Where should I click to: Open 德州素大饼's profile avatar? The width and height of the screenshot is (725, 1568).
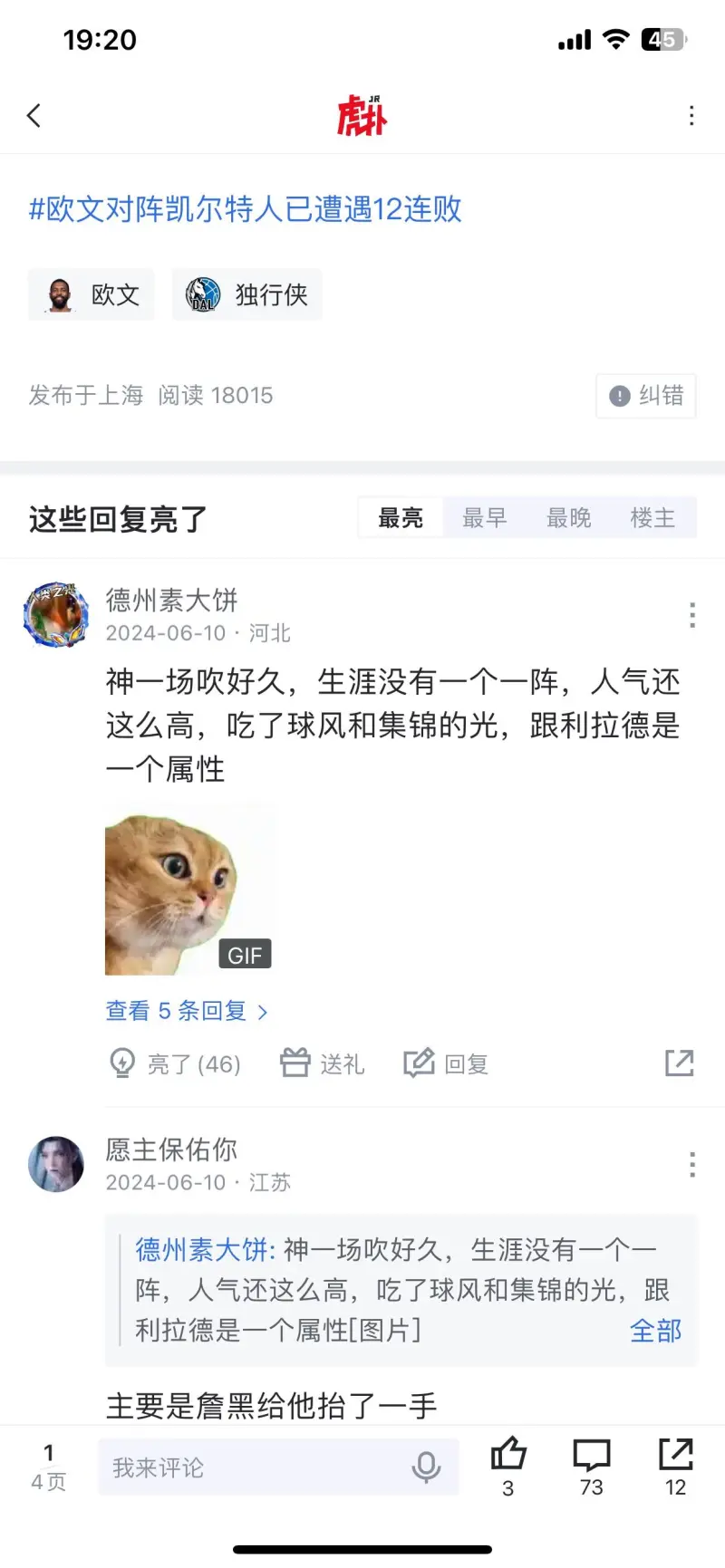click(56, 615)
